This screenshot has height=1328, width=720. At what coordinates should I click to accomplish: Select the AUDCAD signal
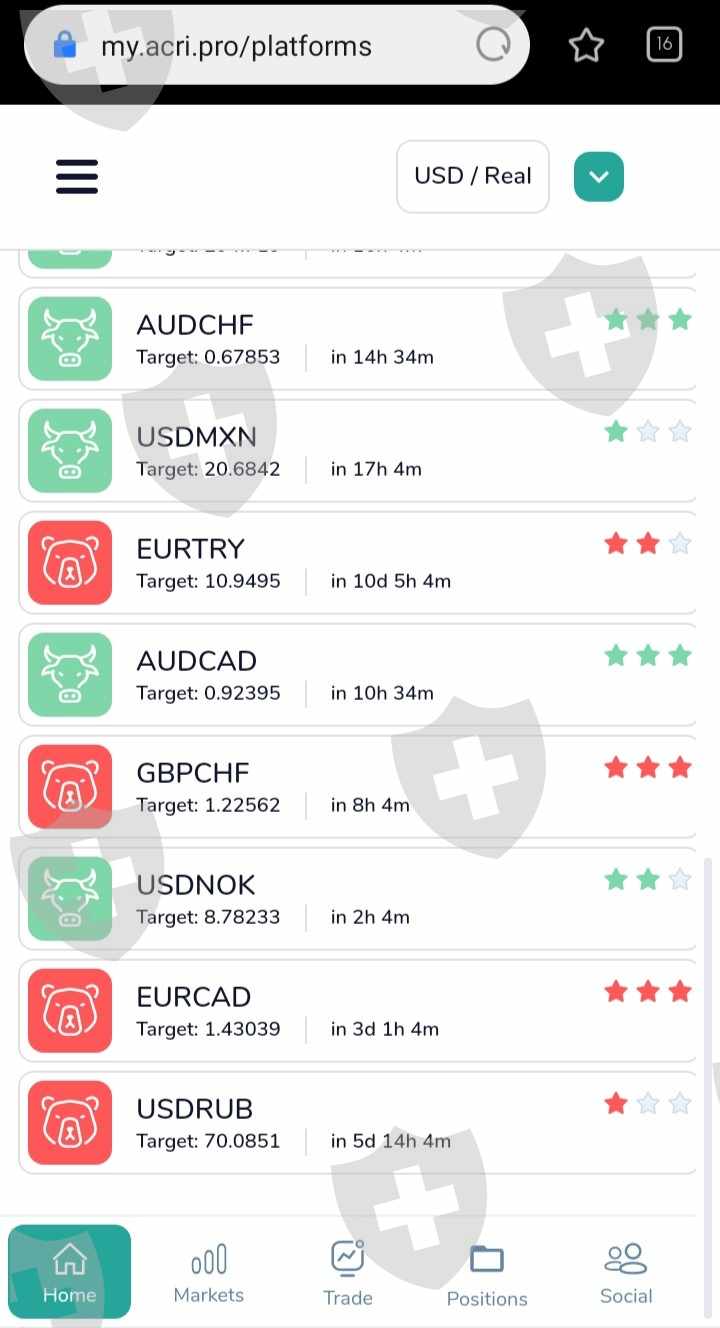tap(358, 675)
